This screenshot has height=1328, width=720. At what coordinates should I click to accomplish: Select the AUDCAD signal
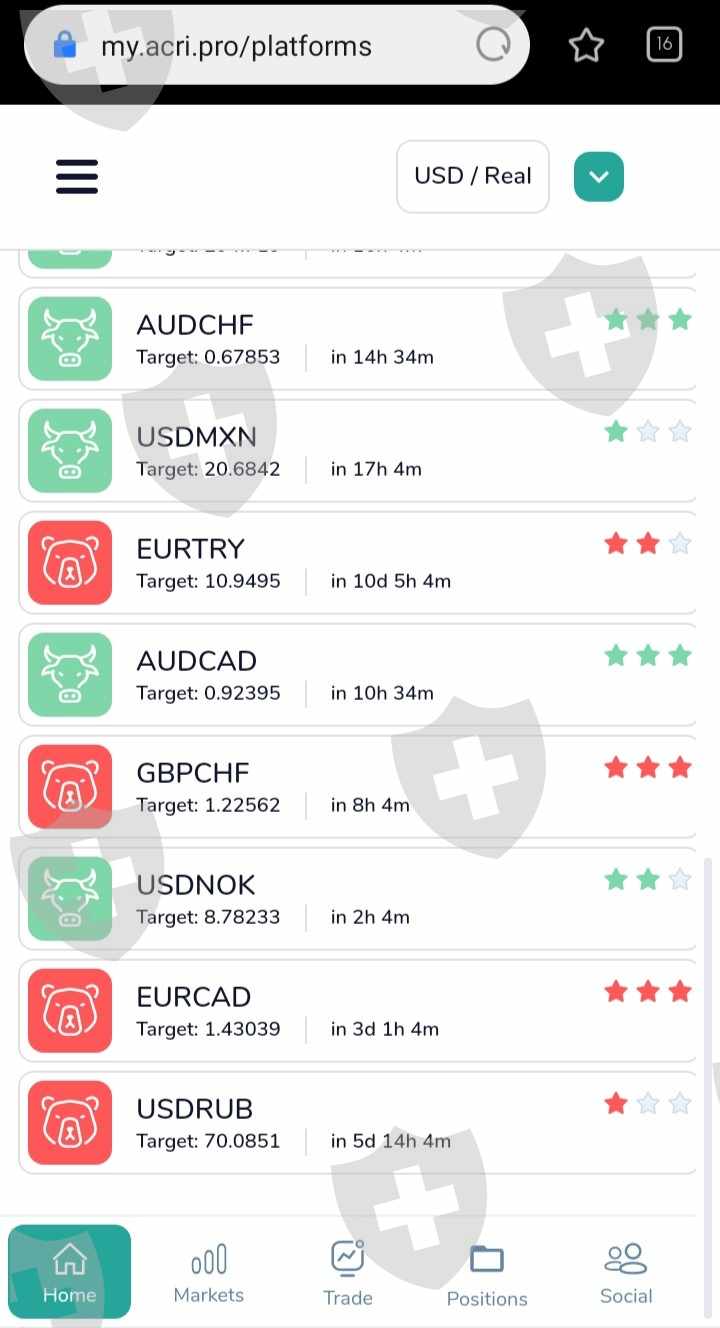tap(358, 675)
